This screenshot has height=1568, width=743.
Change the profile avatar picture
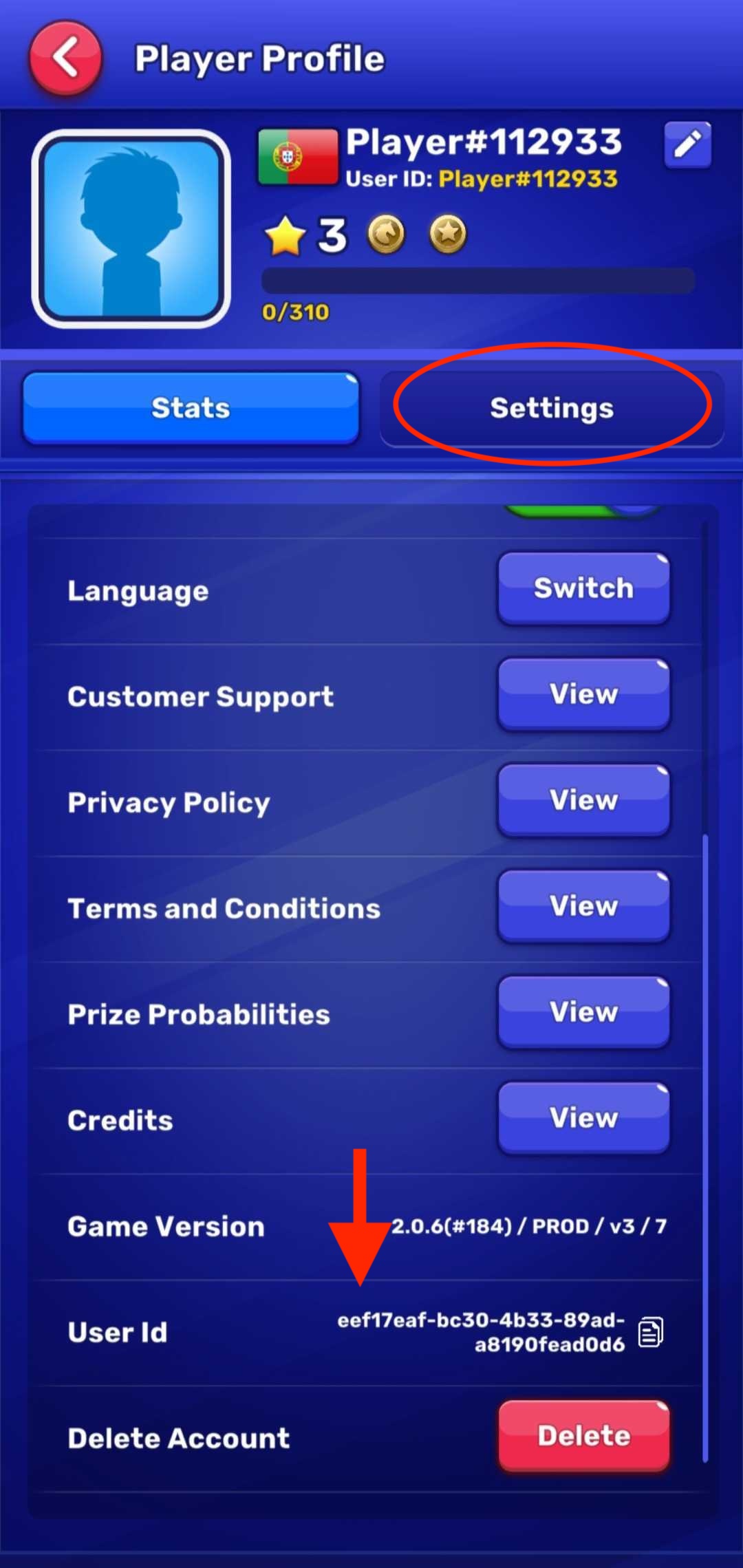pyautogui.click(x=131, y=228)
